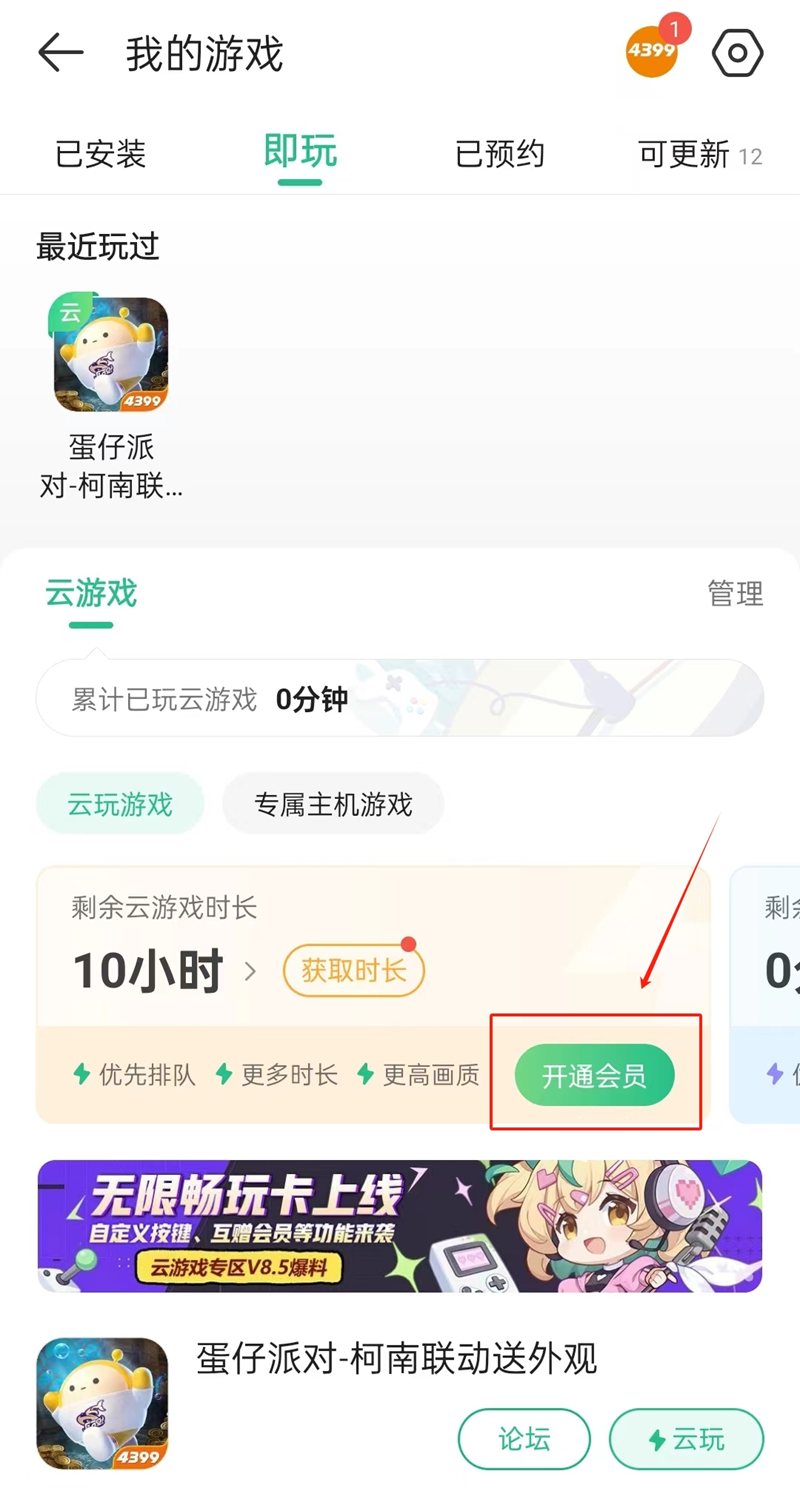Open recently played 蛋仔派对 game icon
The image size is (800, 1508).
click(111, 355)
